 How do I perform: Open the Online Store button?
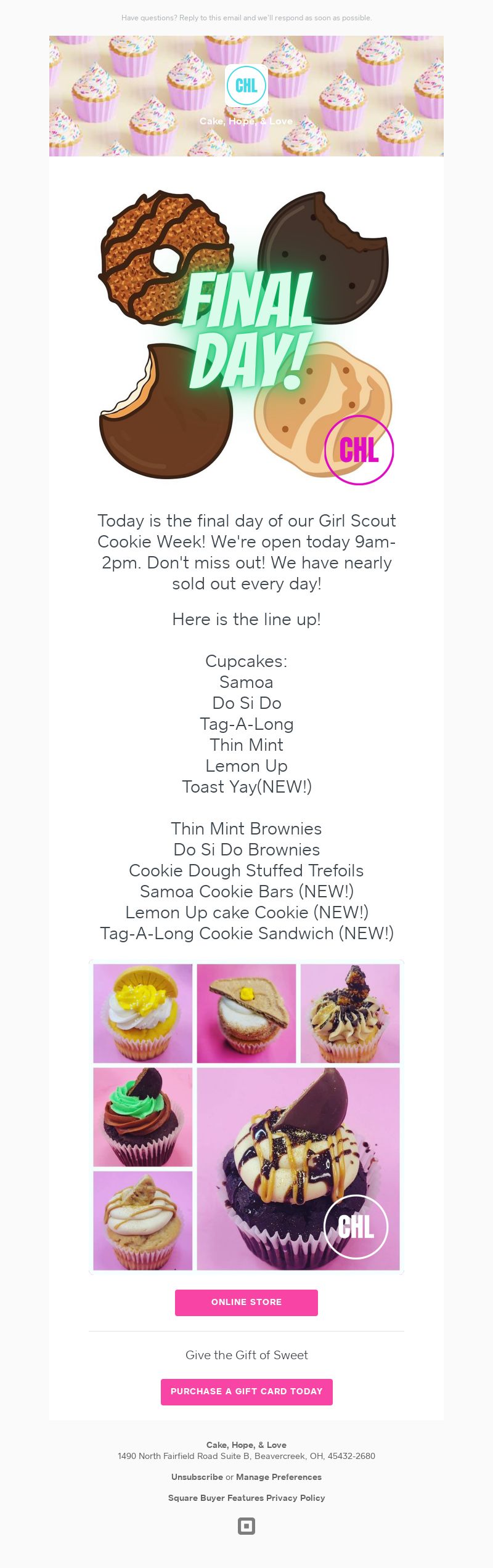coord(246,1302)
